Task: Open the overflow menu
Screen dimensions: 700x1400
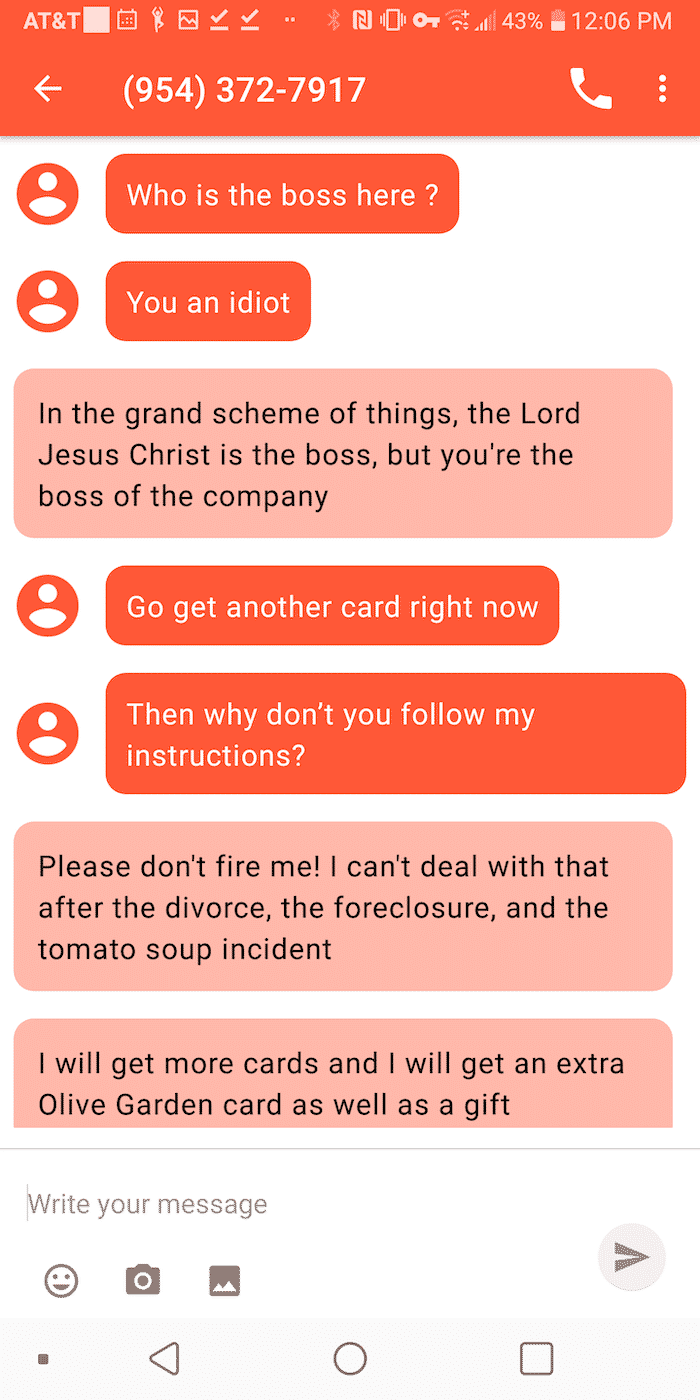Action: tap(662, 89)
